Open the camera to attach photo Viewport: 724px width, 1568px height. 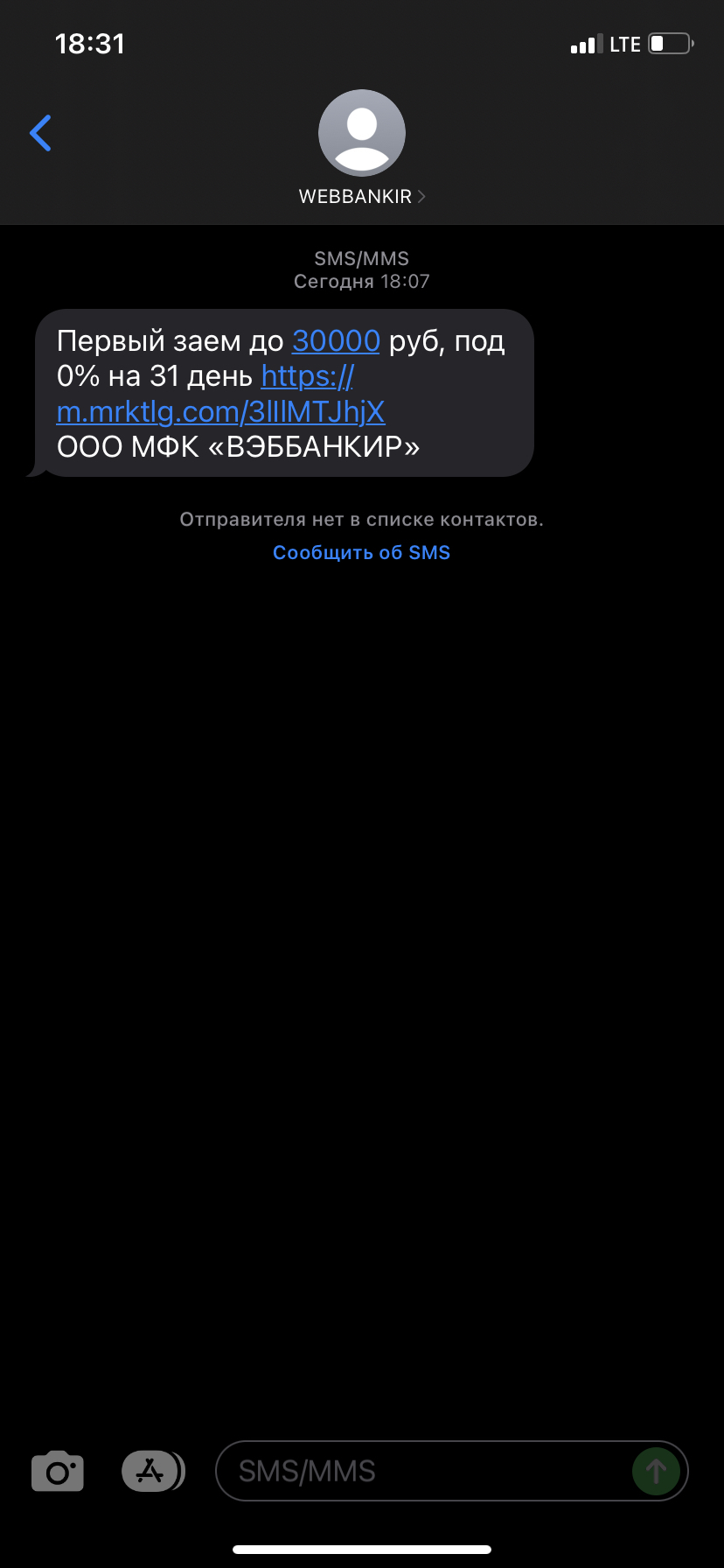tap(58, 1471)
